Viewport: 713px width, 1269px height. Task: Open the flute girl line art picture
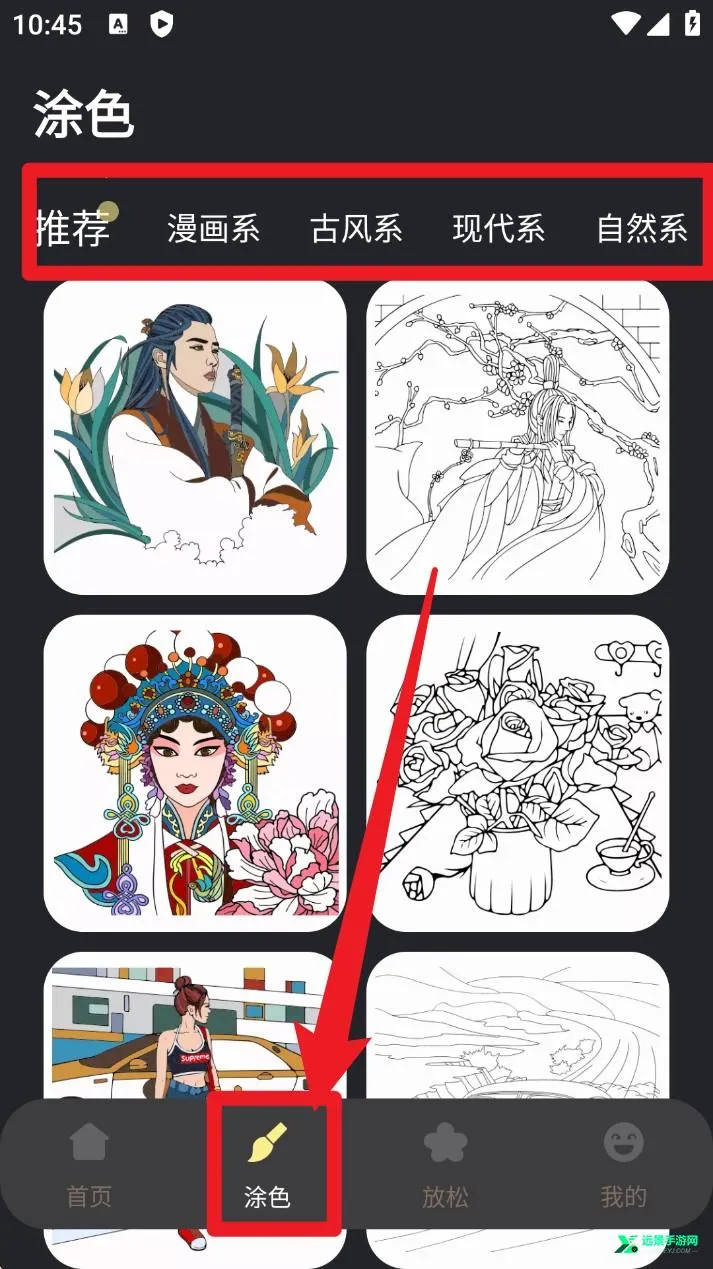pyautogui.click(x=518, y=437)
